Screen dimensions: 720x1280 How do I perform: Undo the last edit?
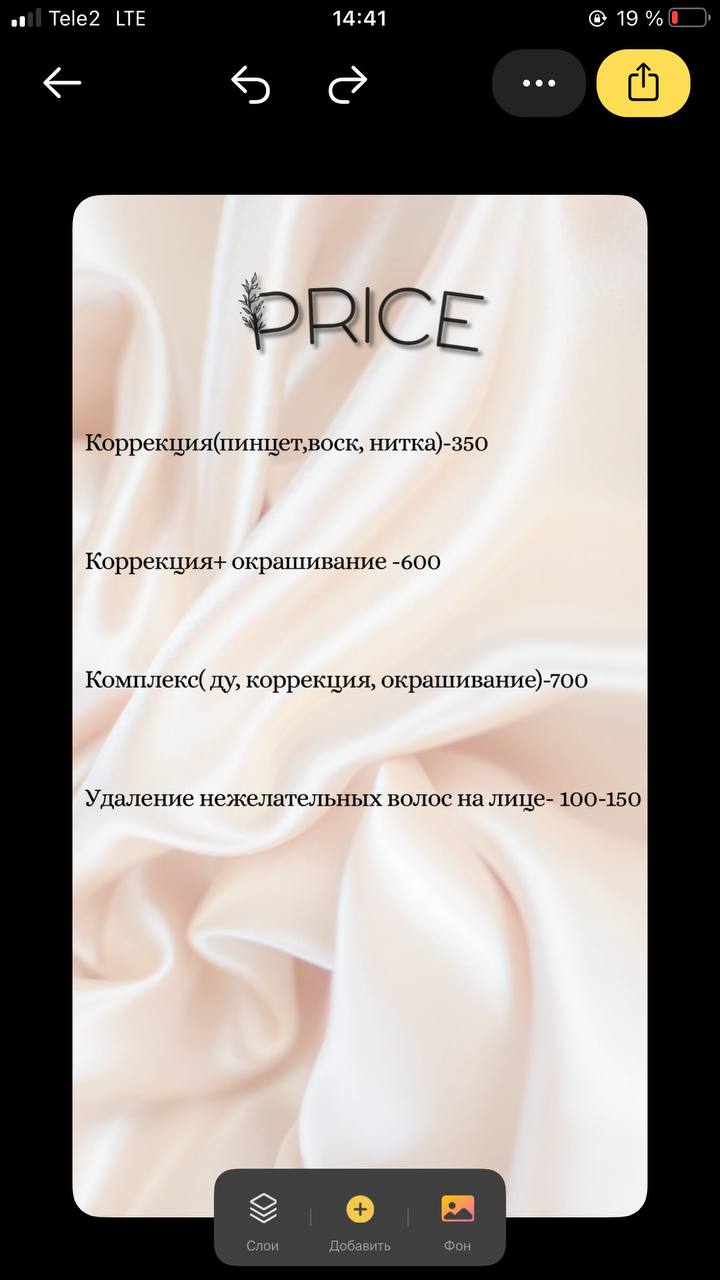[x=250, y=85]
